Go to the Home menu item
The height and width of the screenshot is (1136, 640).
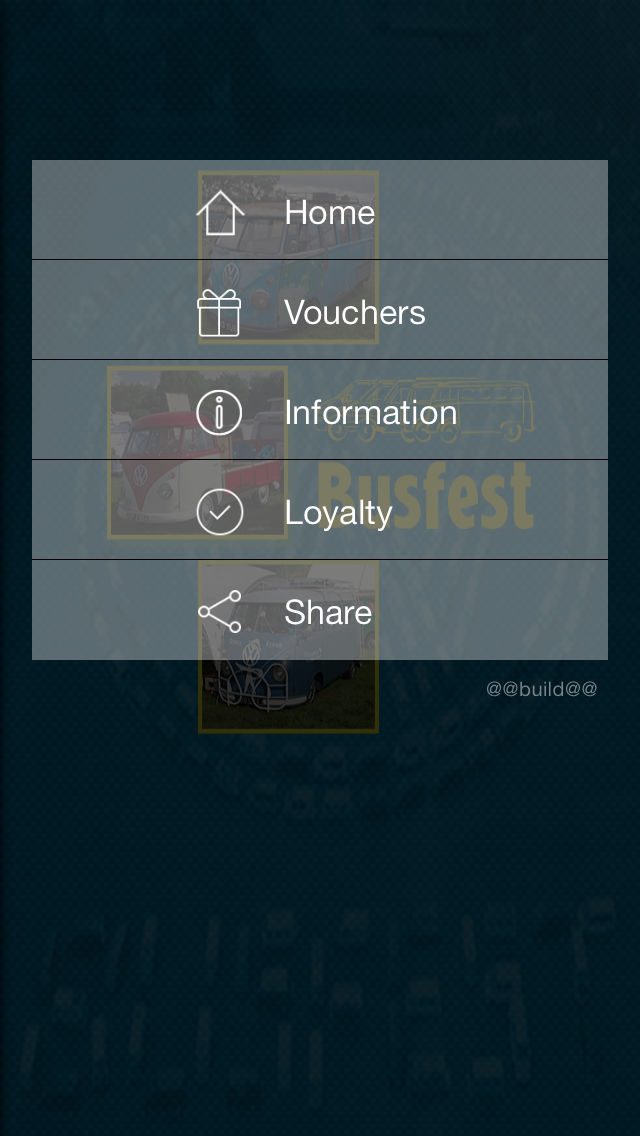tap(320, 209)
